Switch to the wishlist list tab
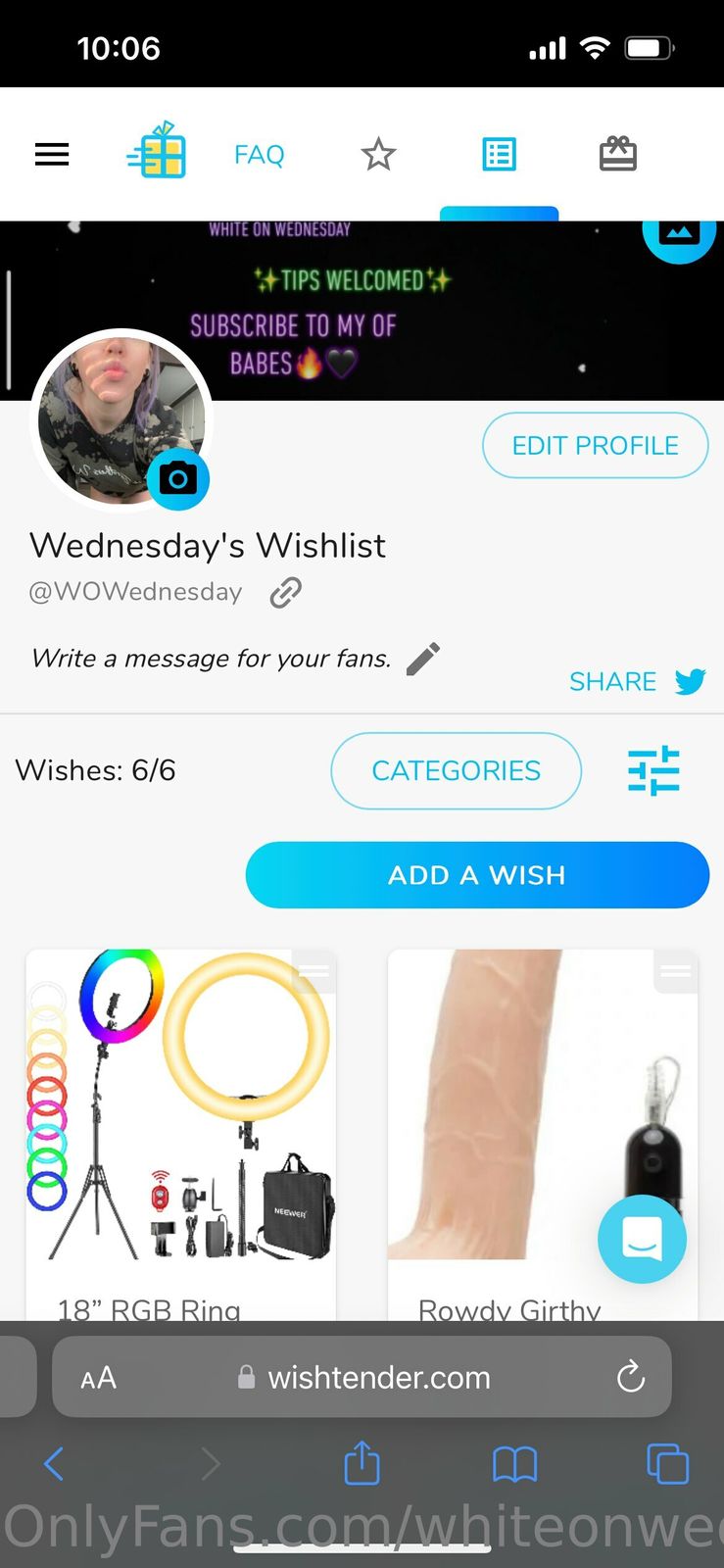Screen dimensions: 724x1568 coord(499,154)
